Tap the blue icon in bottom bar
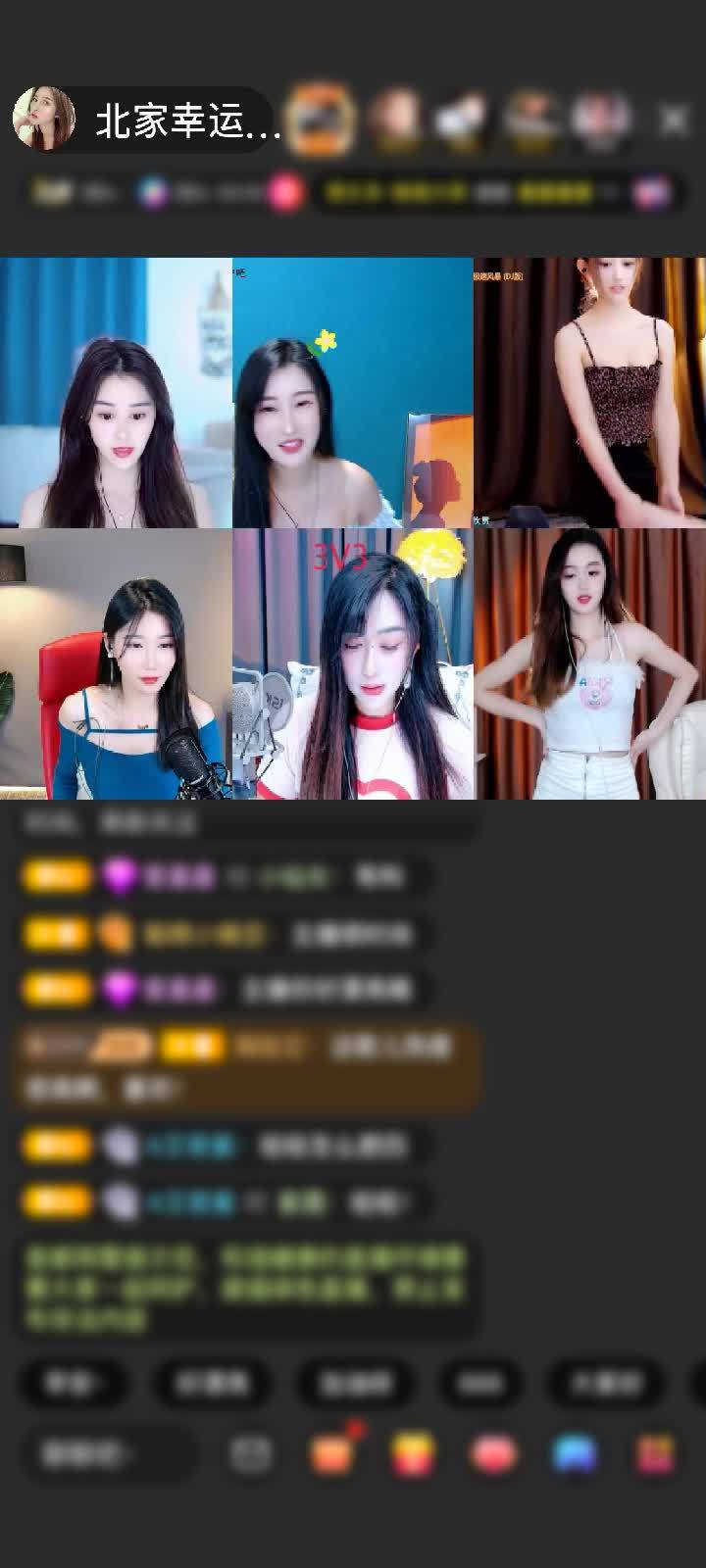The width and height of the screenshot is (706, 1568). tap(575, 1453)
